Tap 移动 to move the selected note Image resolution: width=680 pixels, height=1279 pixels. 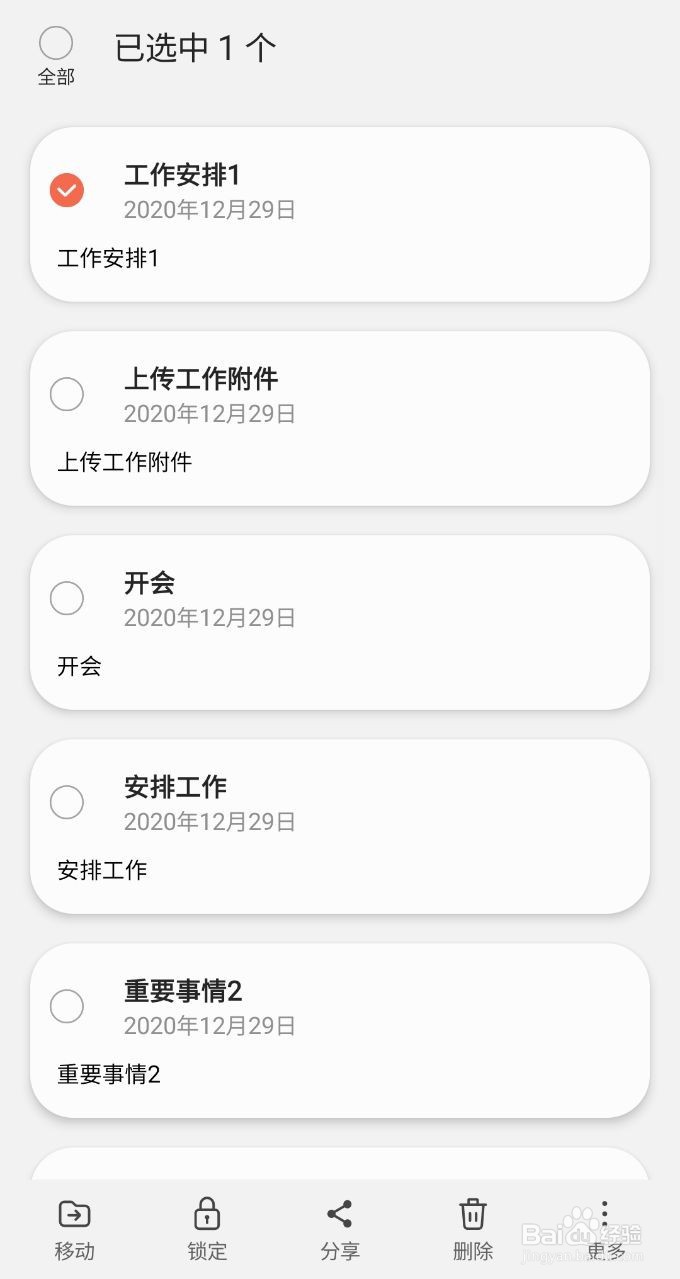tap(74, 1228)
